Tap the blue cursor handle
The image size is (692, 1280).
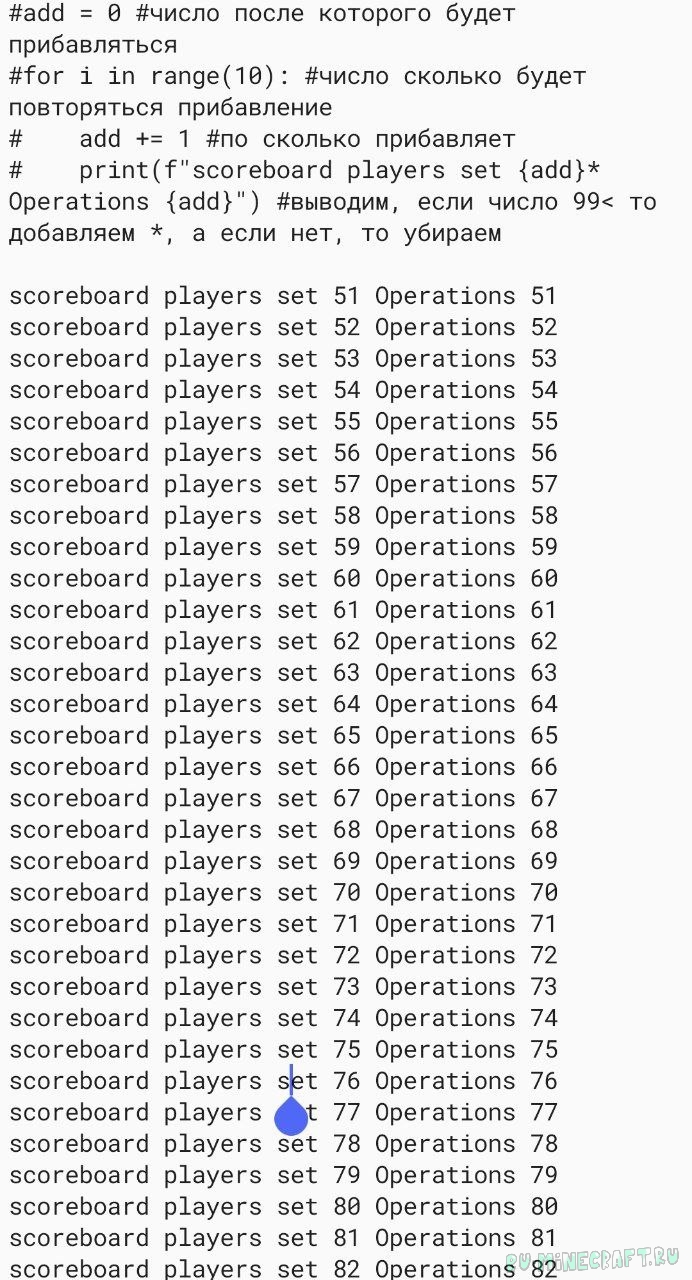(x=291, y=1117)
